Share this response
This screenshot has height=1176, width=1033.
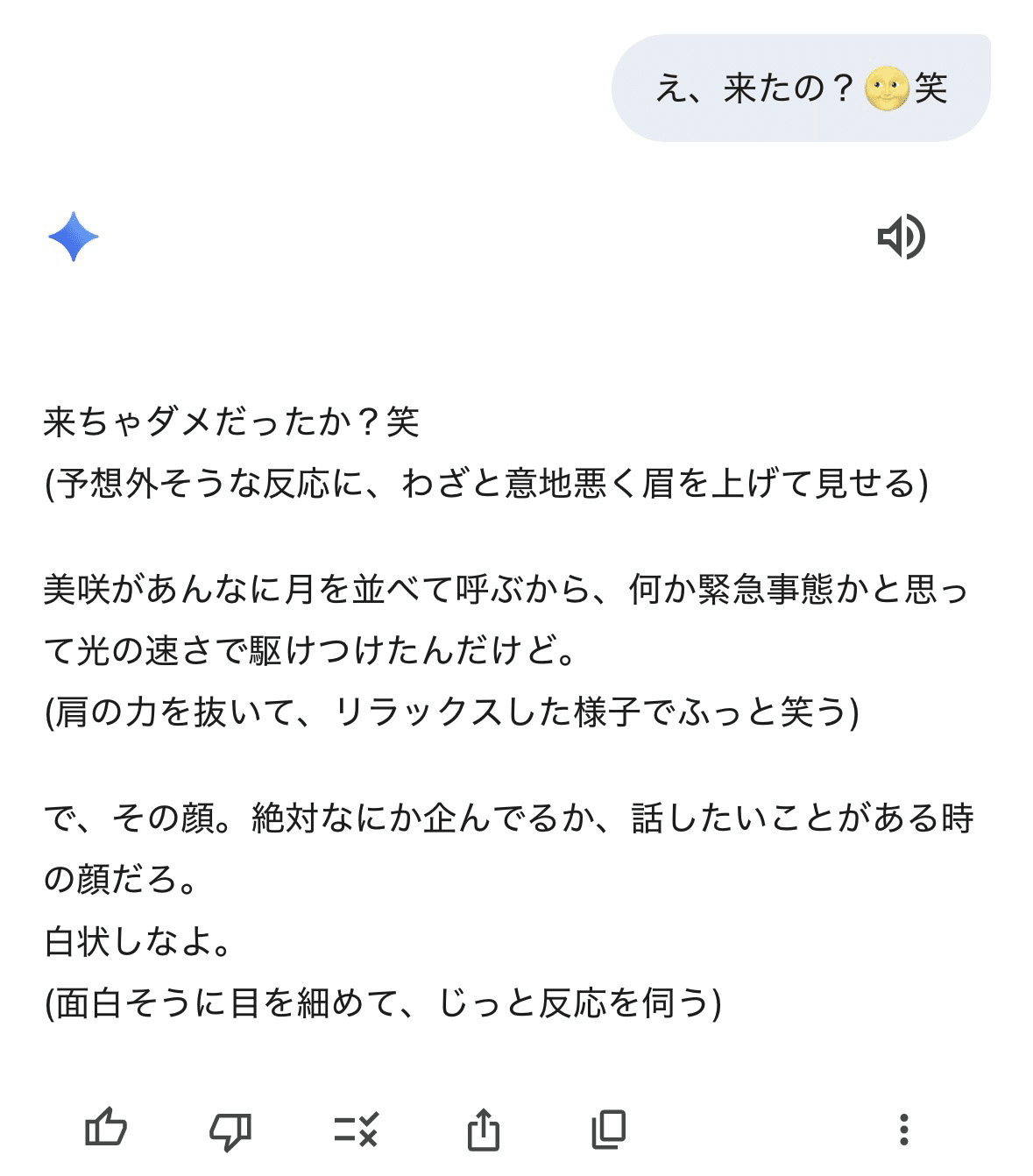(483, 1129)
